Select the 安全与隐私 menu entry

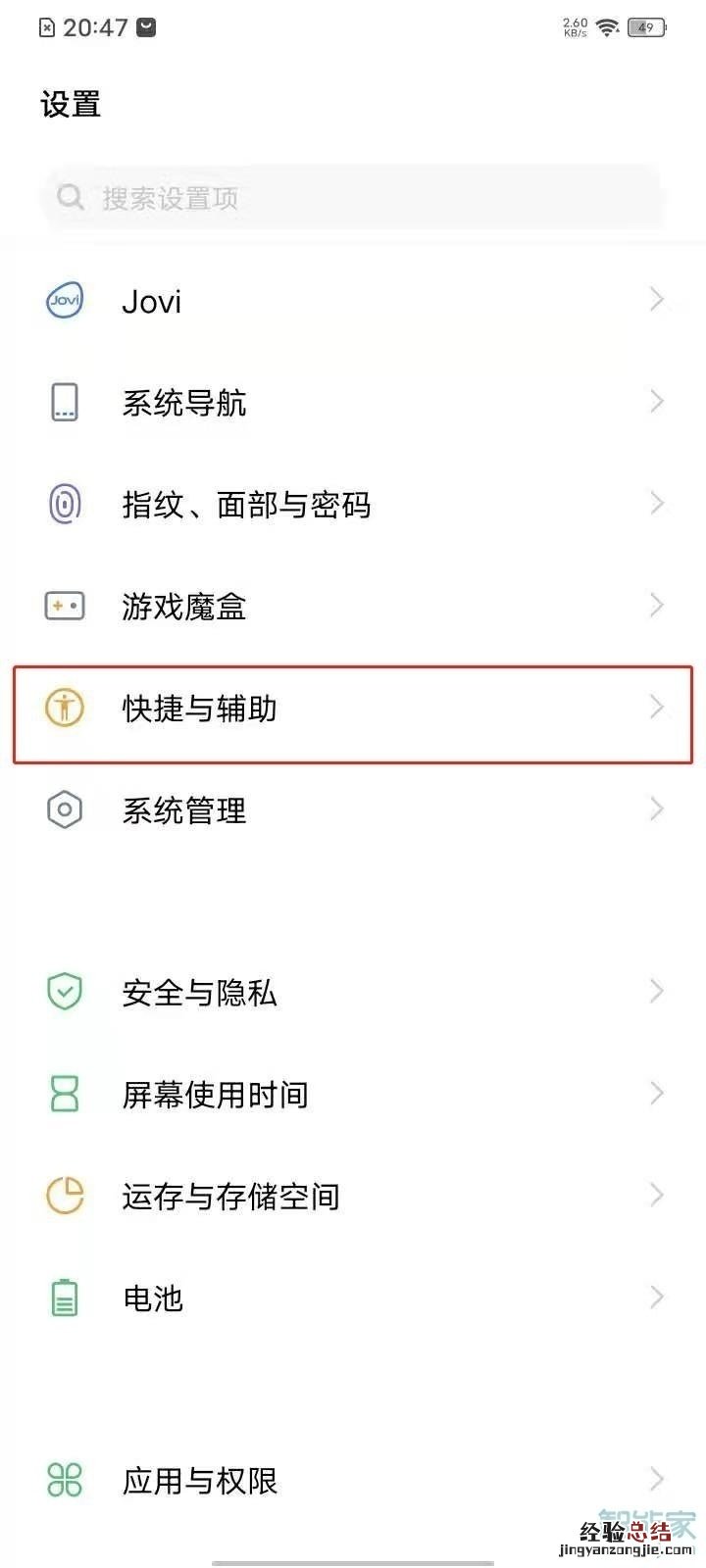pyautogui.click(x=353, y=992)
